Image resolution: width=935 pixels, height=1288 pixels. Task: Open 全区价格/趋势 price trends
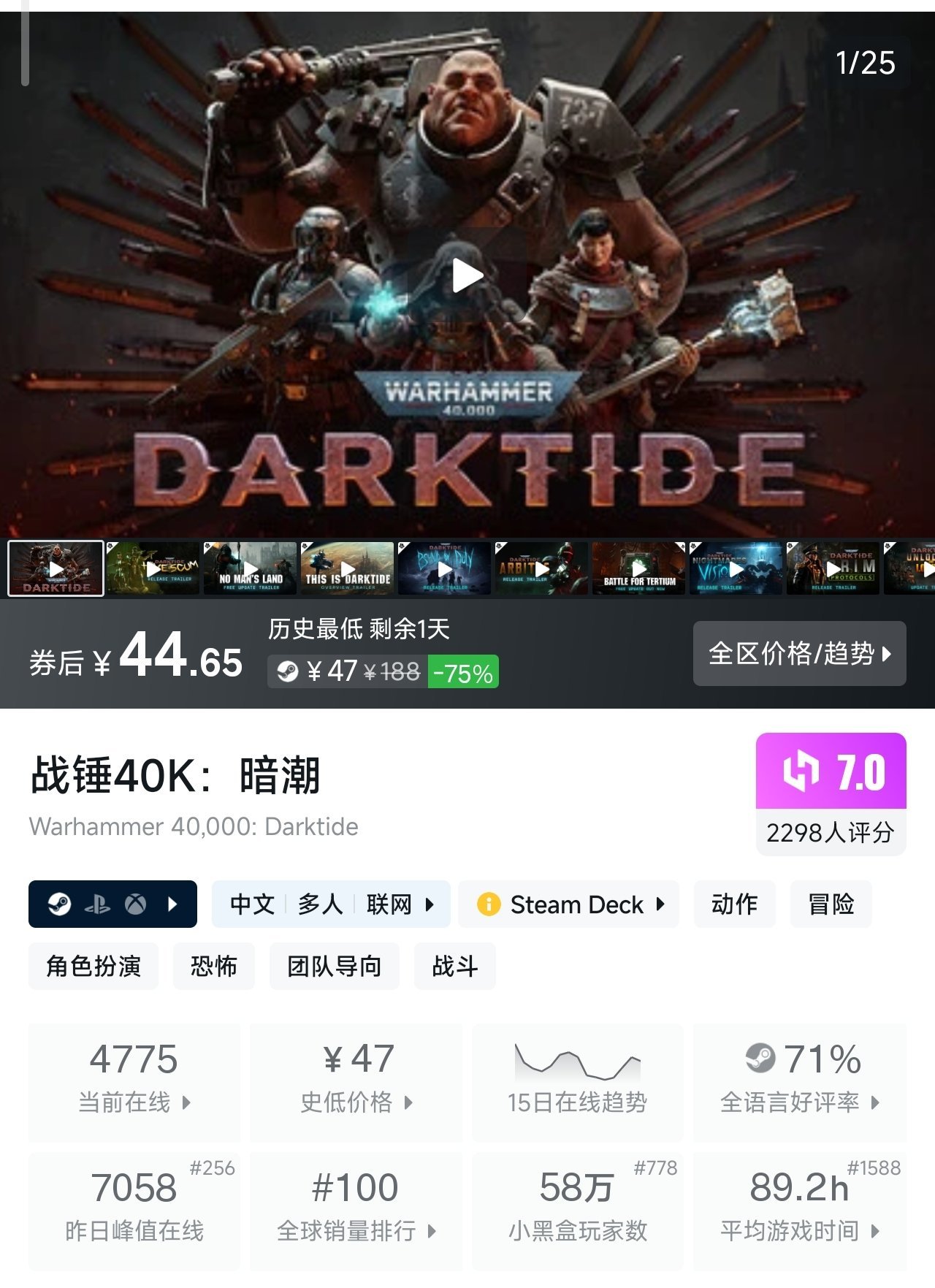799,653
